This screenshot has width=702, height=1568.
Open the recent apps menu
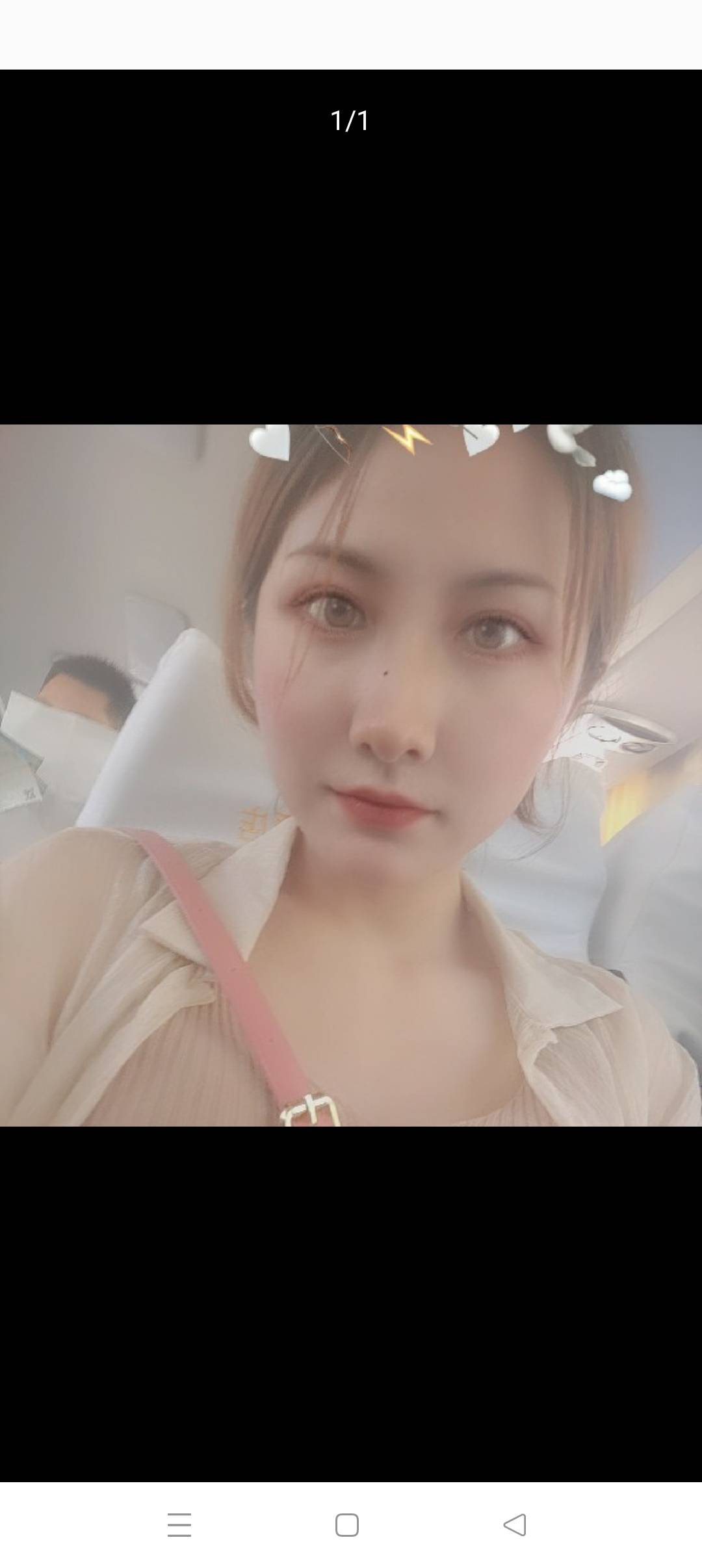click(179, 1524)
